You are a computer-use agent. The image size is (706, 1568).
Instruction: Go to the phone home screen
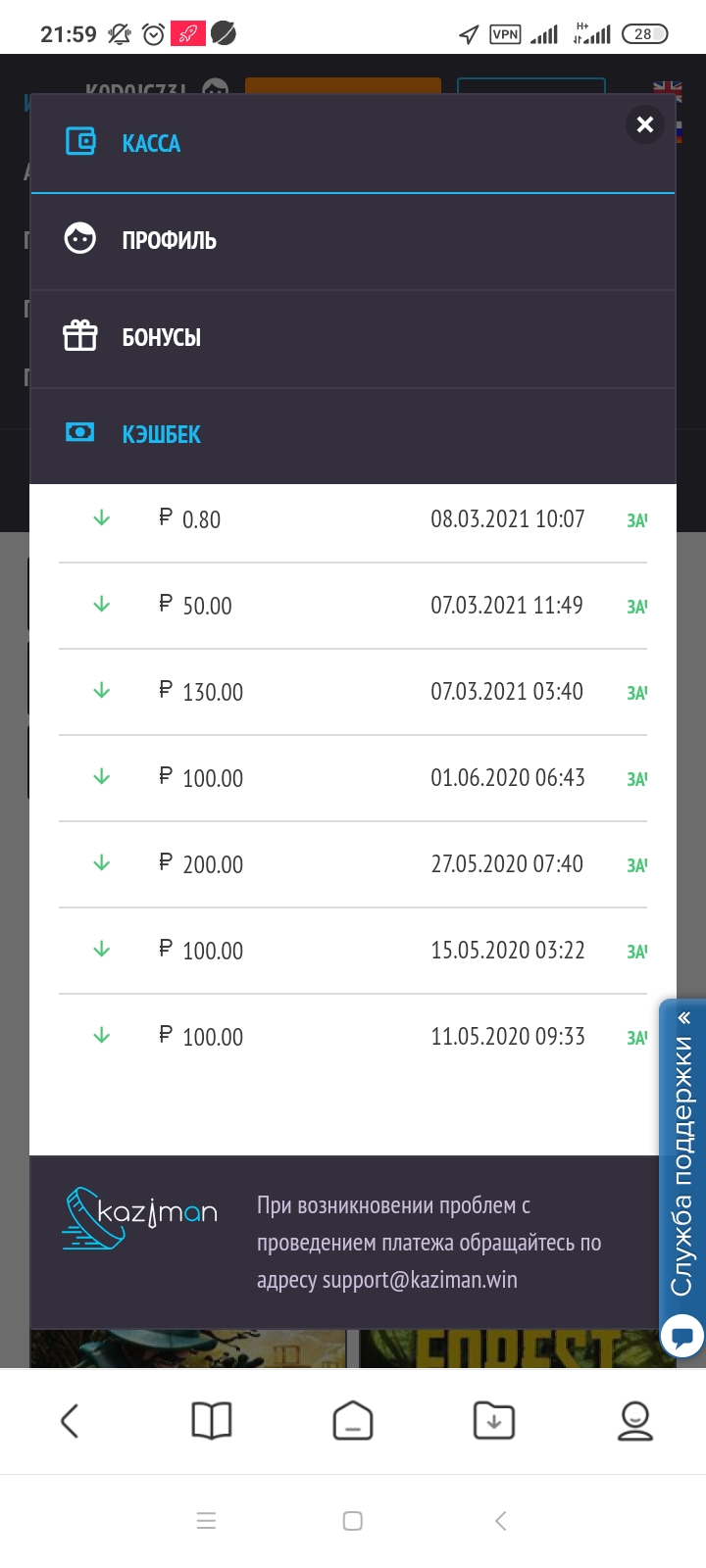click(353, 1521)
